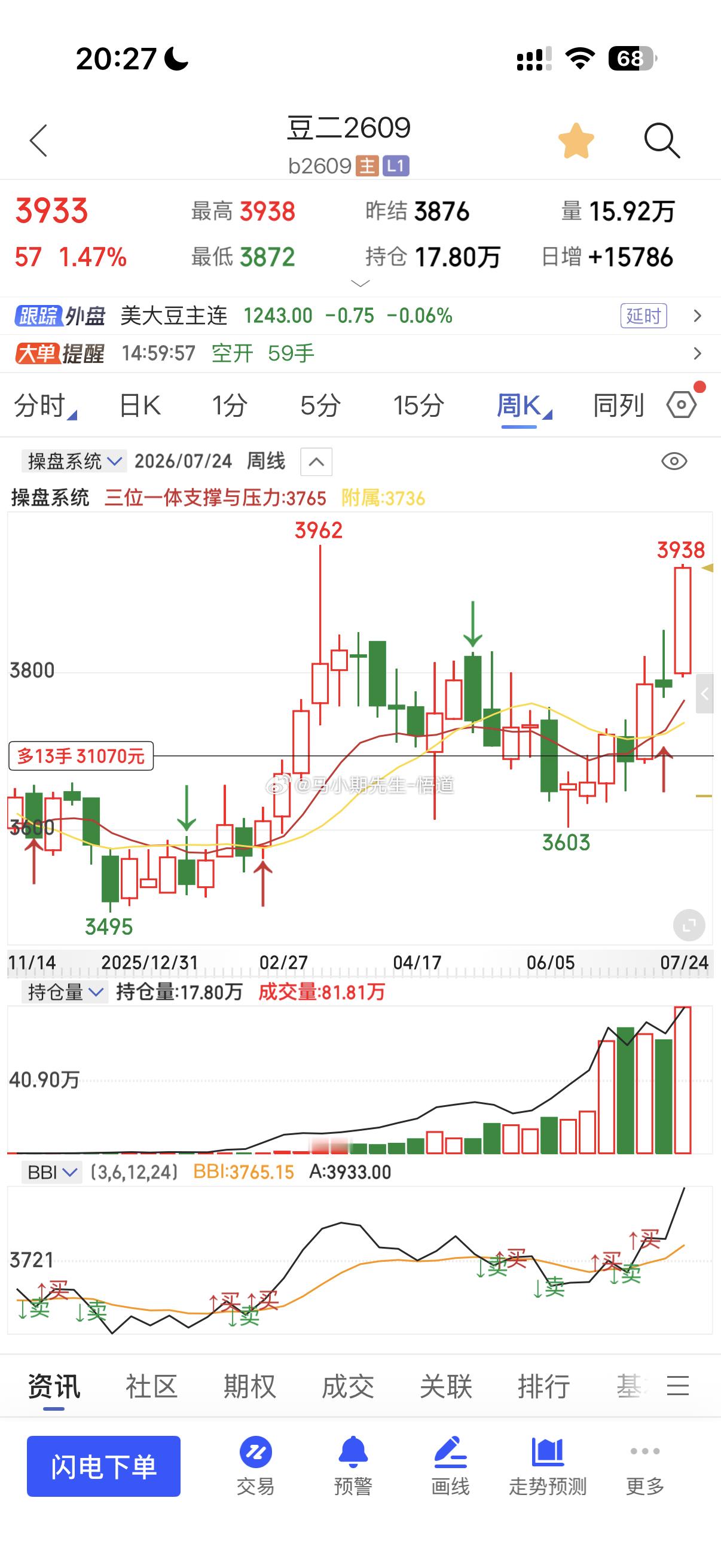
Task: Toggle chart visibility with the eye icon
Action: point(674,462)
